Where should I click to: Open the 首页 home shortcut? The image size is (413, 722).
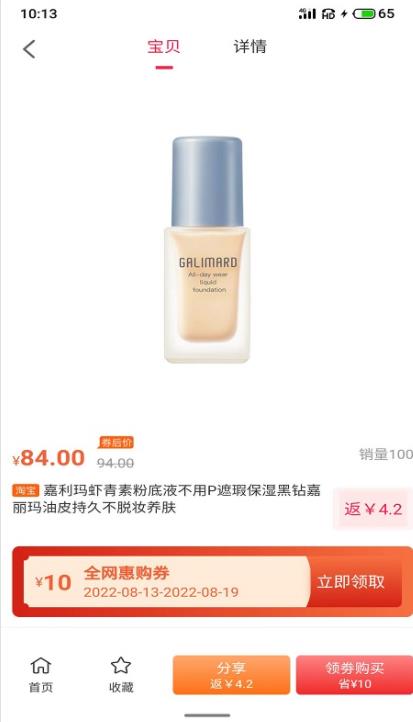41,675
